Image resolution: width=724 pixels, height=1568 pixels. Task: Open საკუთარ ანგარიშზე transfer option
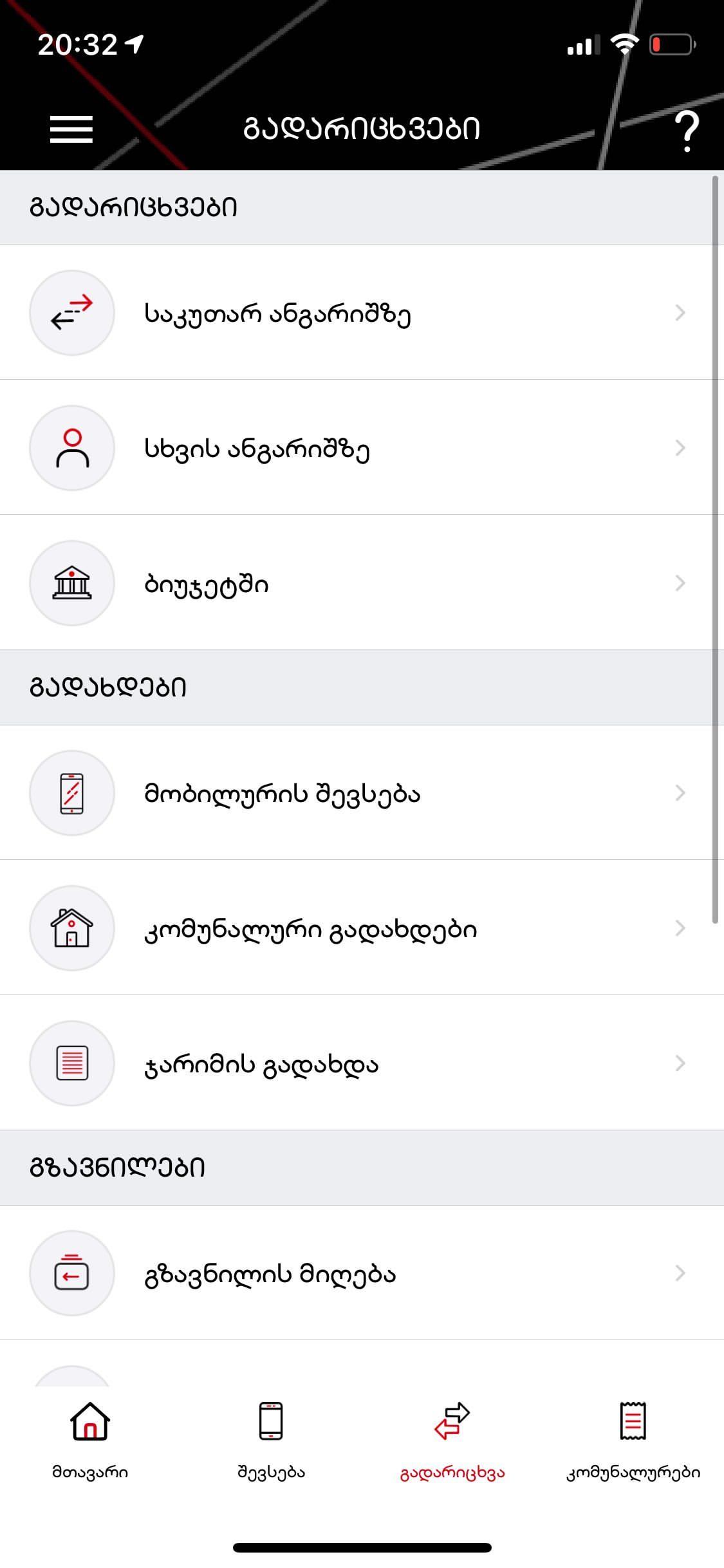point(362,313)
